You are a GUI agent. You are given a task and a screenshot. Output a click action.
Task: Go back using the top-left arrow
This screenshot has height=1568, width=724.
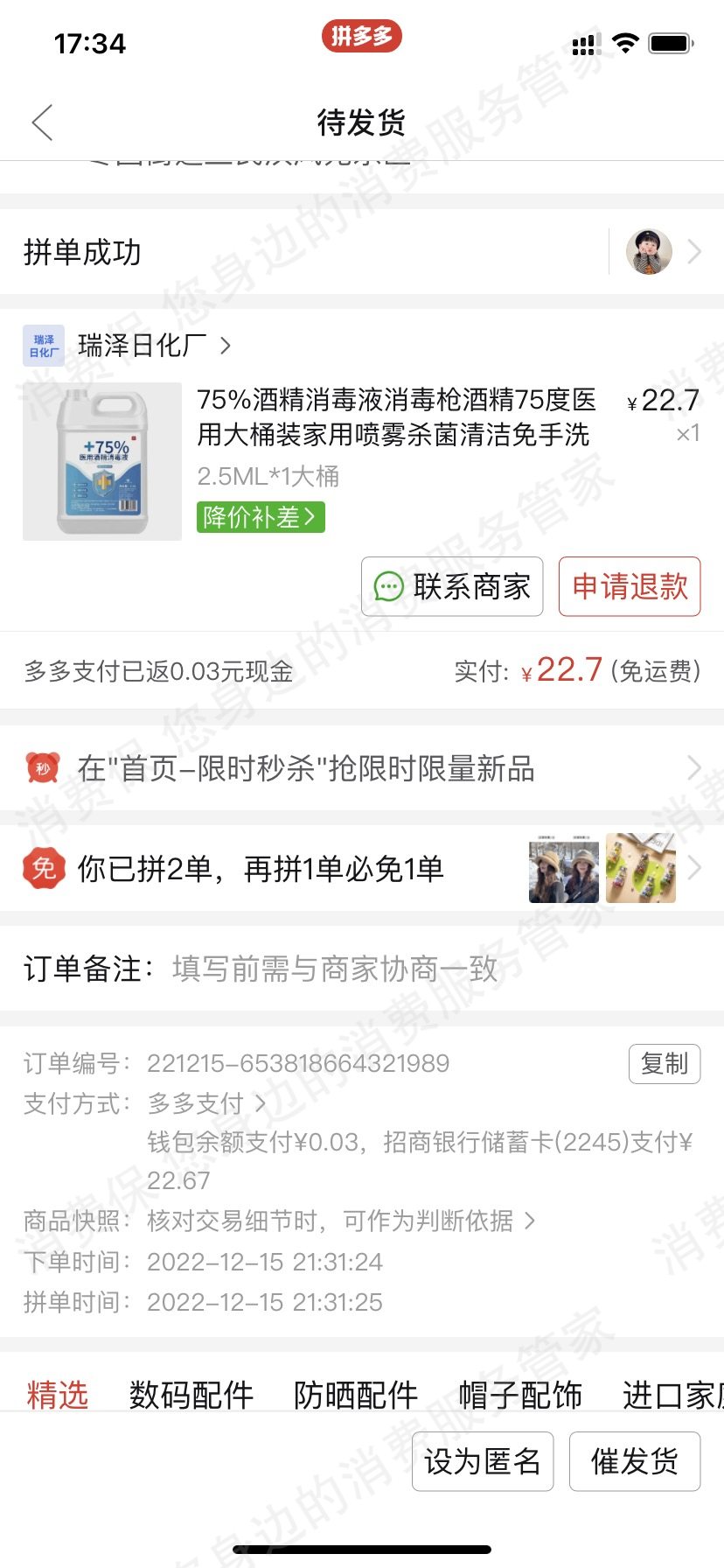click(42, 122)
